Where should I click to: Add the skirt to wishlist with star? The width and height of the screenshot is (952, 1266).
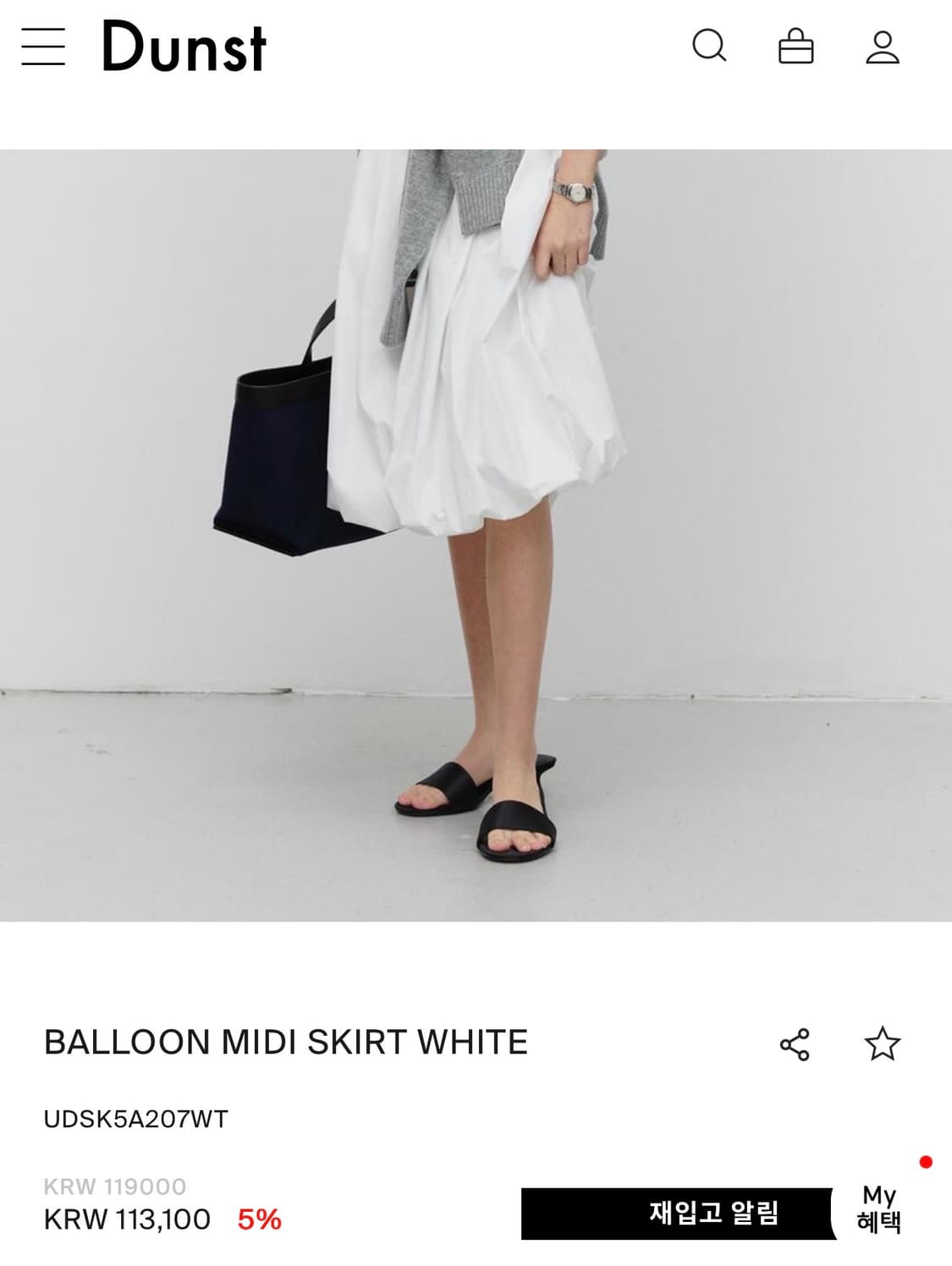882,1043
